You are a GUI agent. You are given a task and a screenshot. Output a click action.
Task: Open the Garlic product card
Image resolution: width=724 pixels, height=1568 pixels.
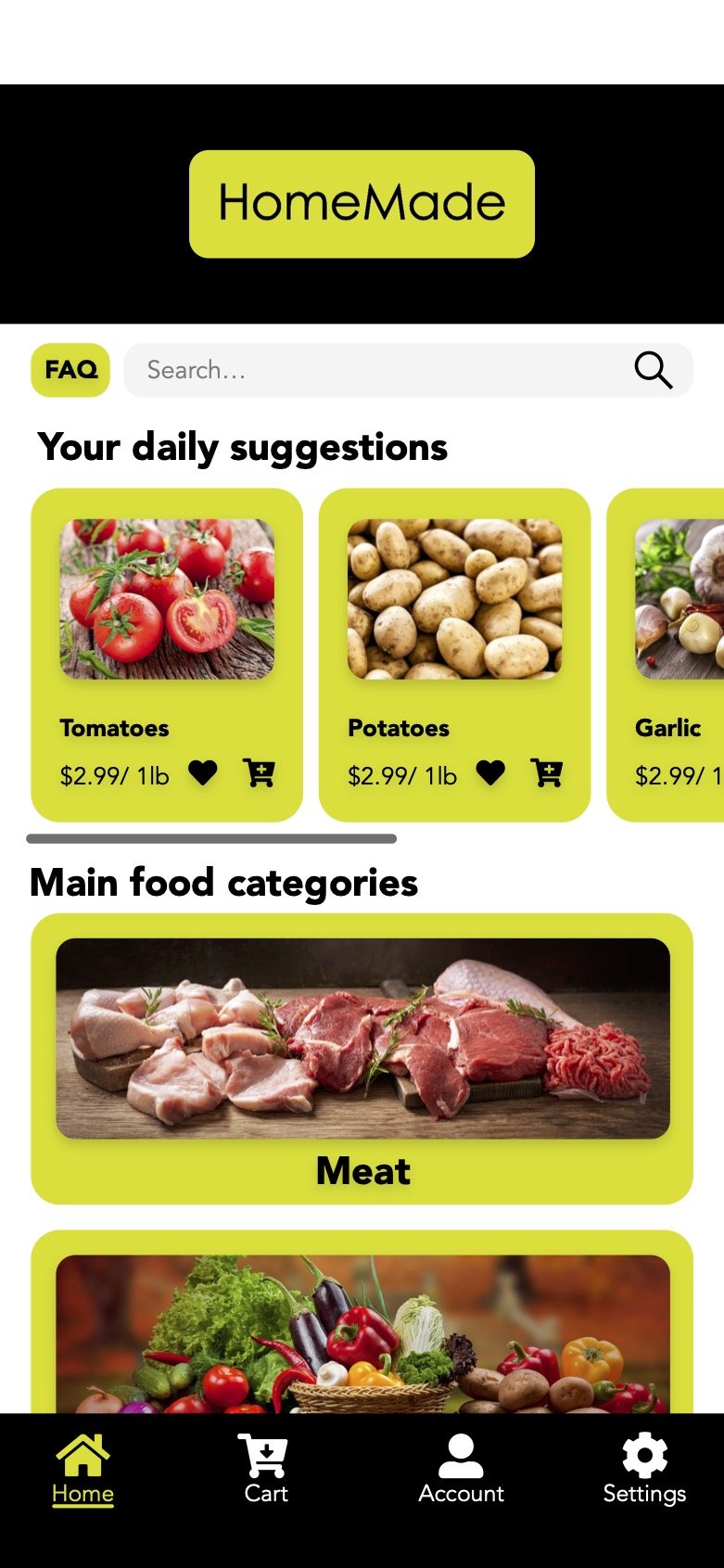click(x=666, y=655)
